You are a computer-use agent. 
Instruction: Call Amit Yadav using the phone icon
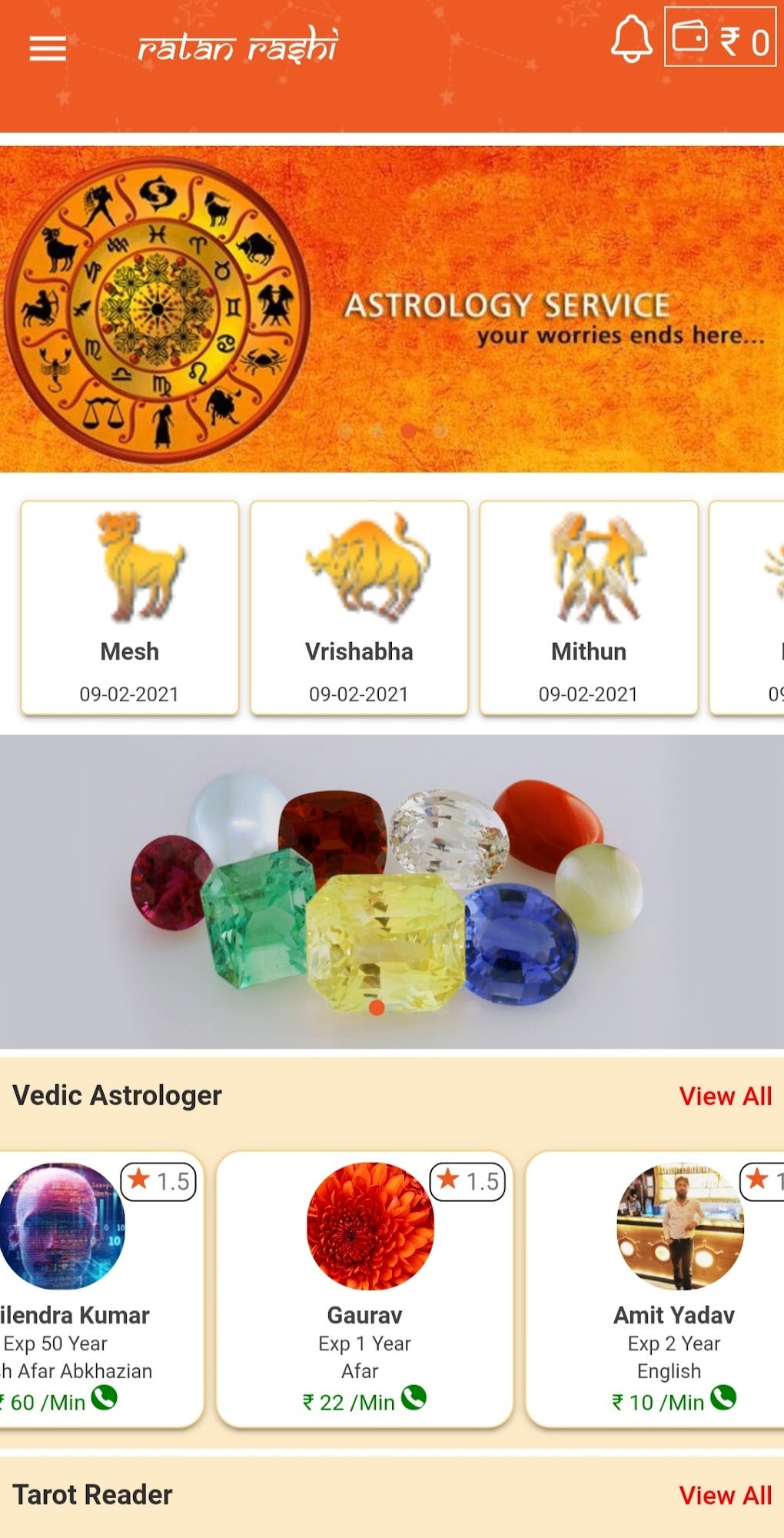[723, 1397]
